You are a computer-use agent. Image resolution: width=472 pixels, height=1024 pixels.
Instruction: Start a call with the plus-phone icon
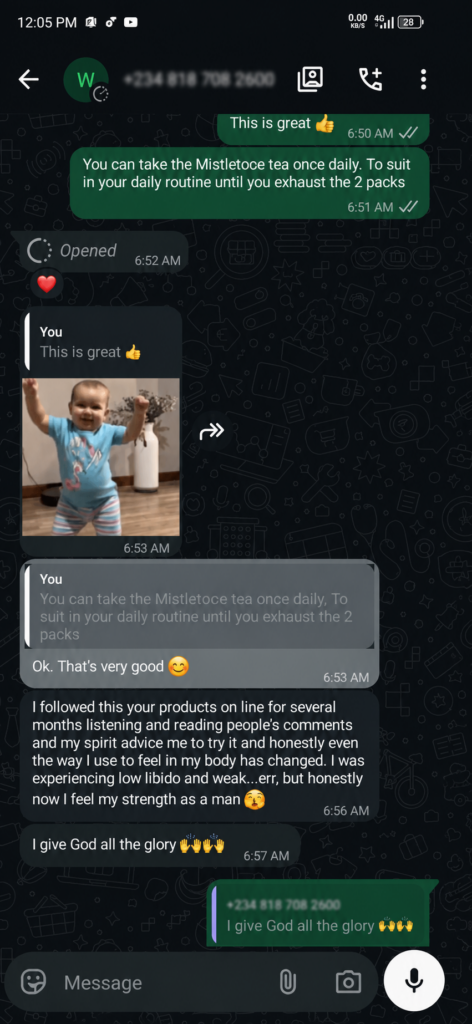(371, 80)
